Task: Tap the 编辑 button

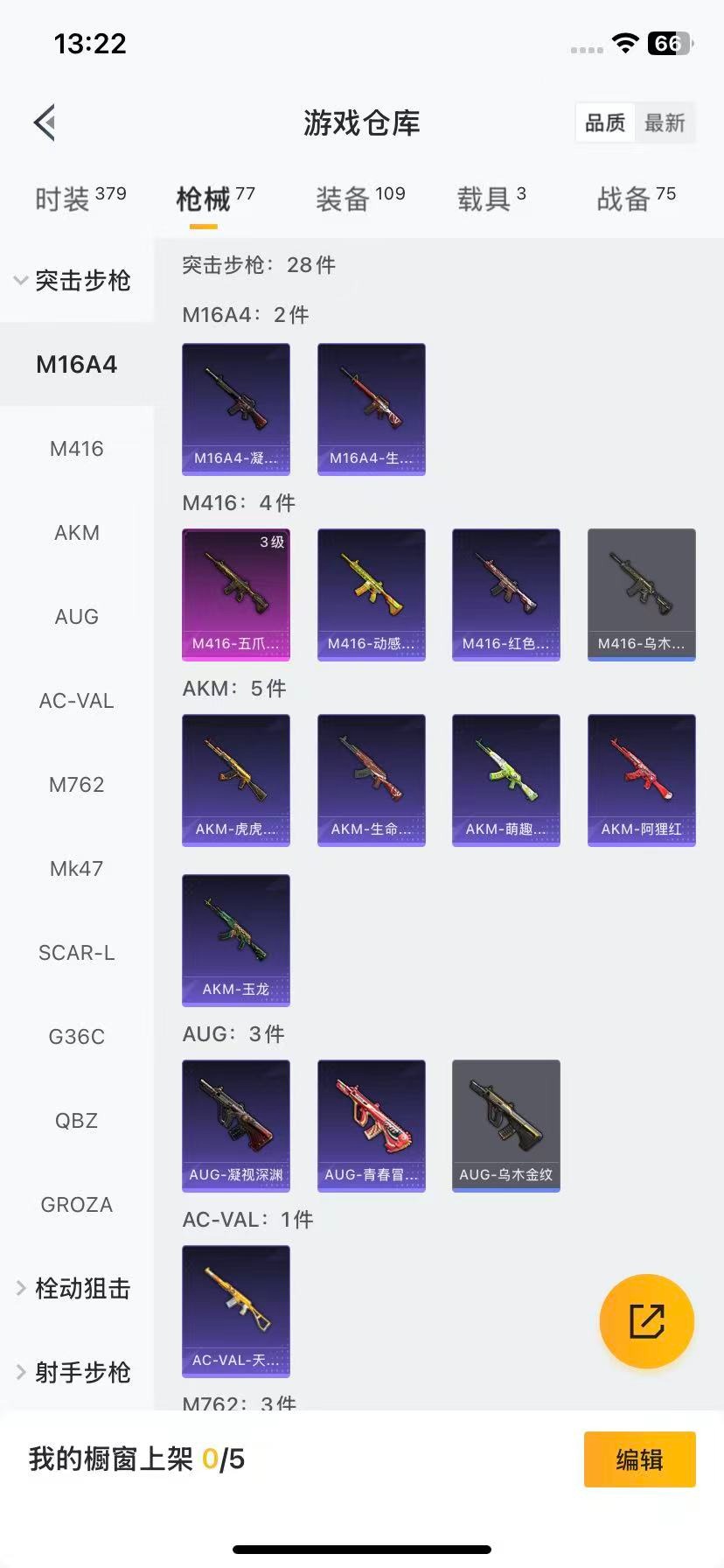Action: (639, 1459)
